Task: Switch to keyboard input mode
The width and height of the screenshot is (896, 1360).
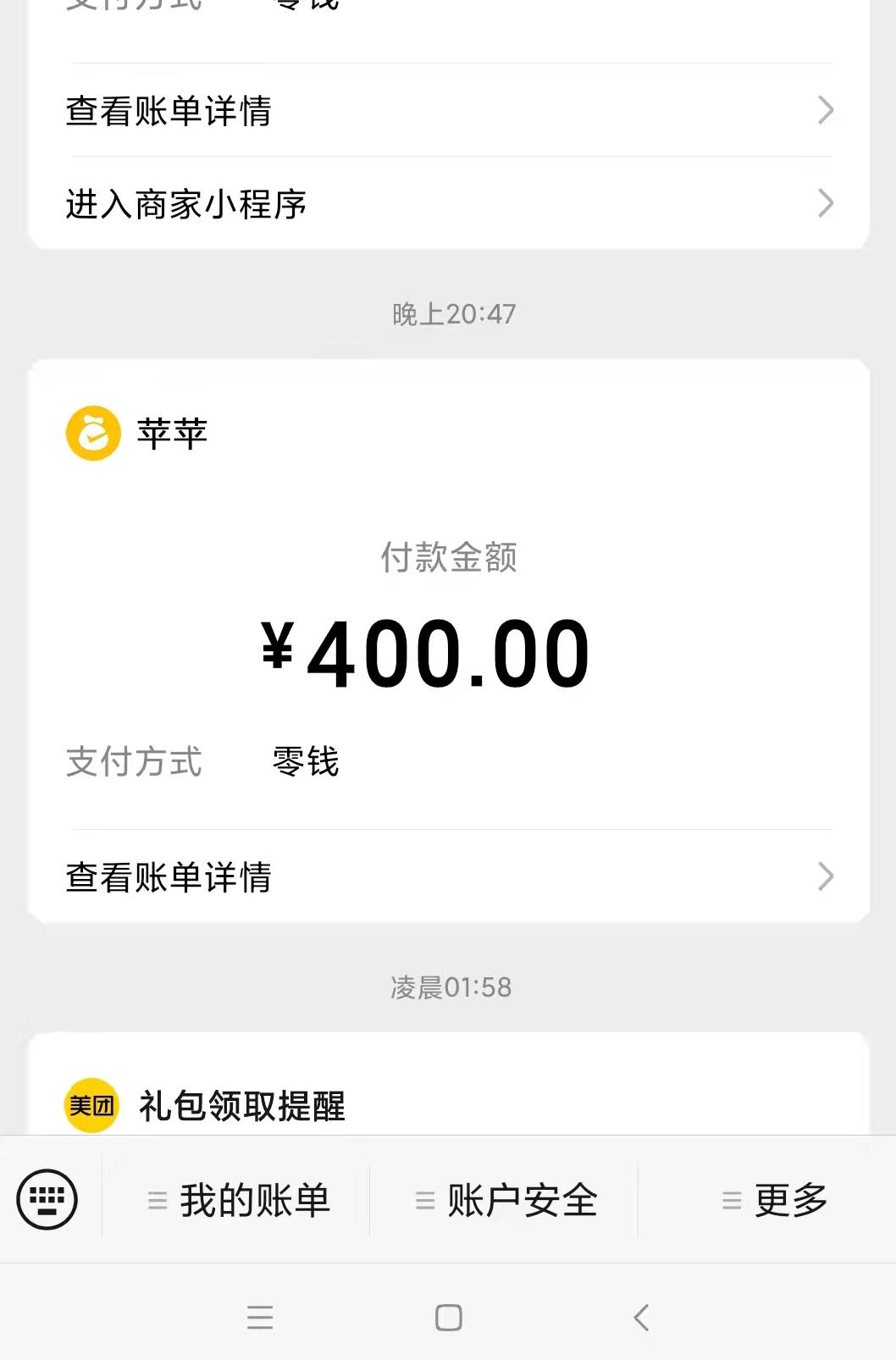Action: (x=47, y=1199)
